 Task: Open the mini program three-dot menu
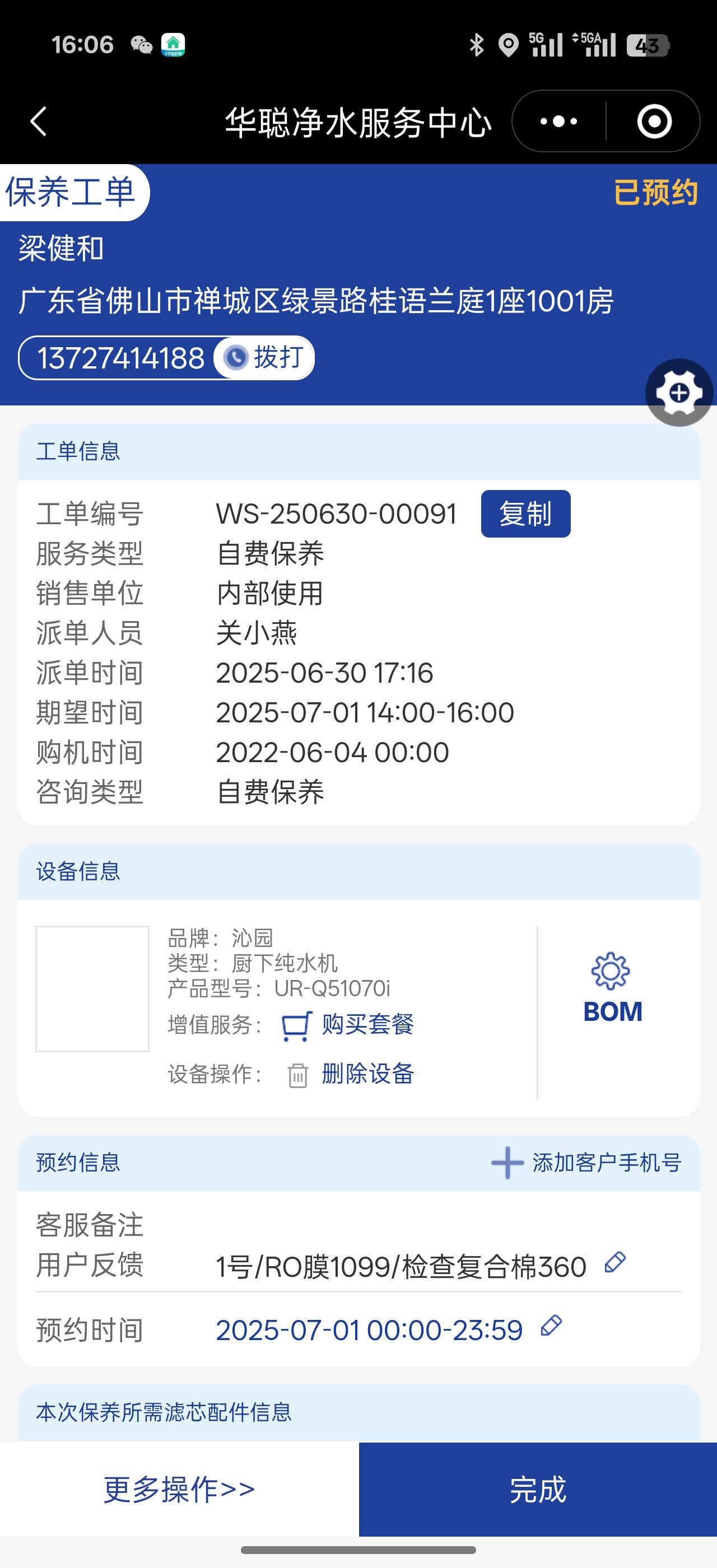pos(558,121)
